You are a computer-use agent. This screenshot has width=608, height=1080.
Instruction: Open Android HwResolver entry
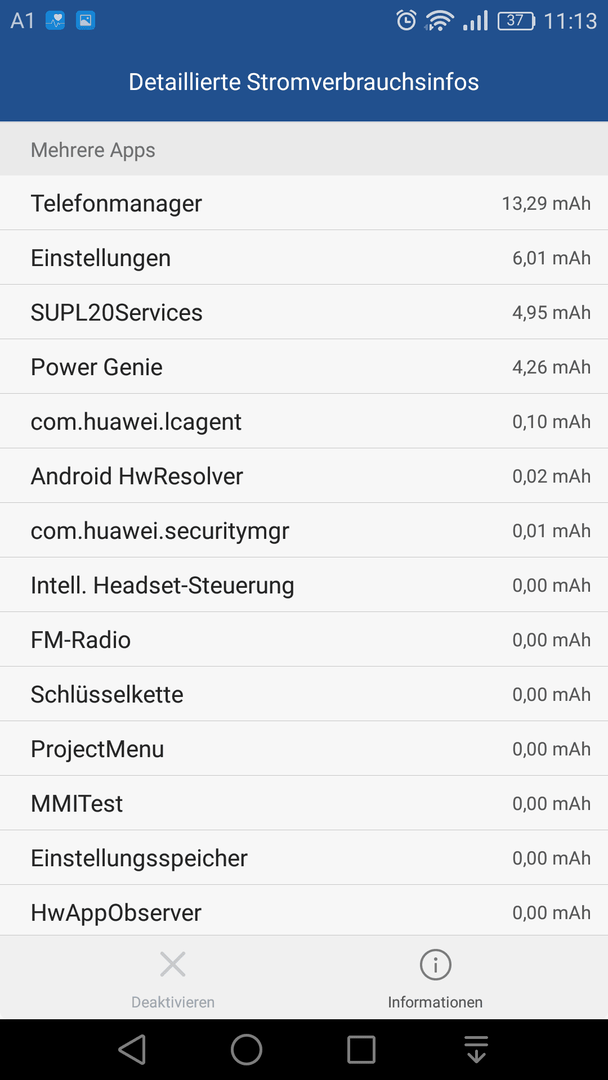tap(304, 476)
